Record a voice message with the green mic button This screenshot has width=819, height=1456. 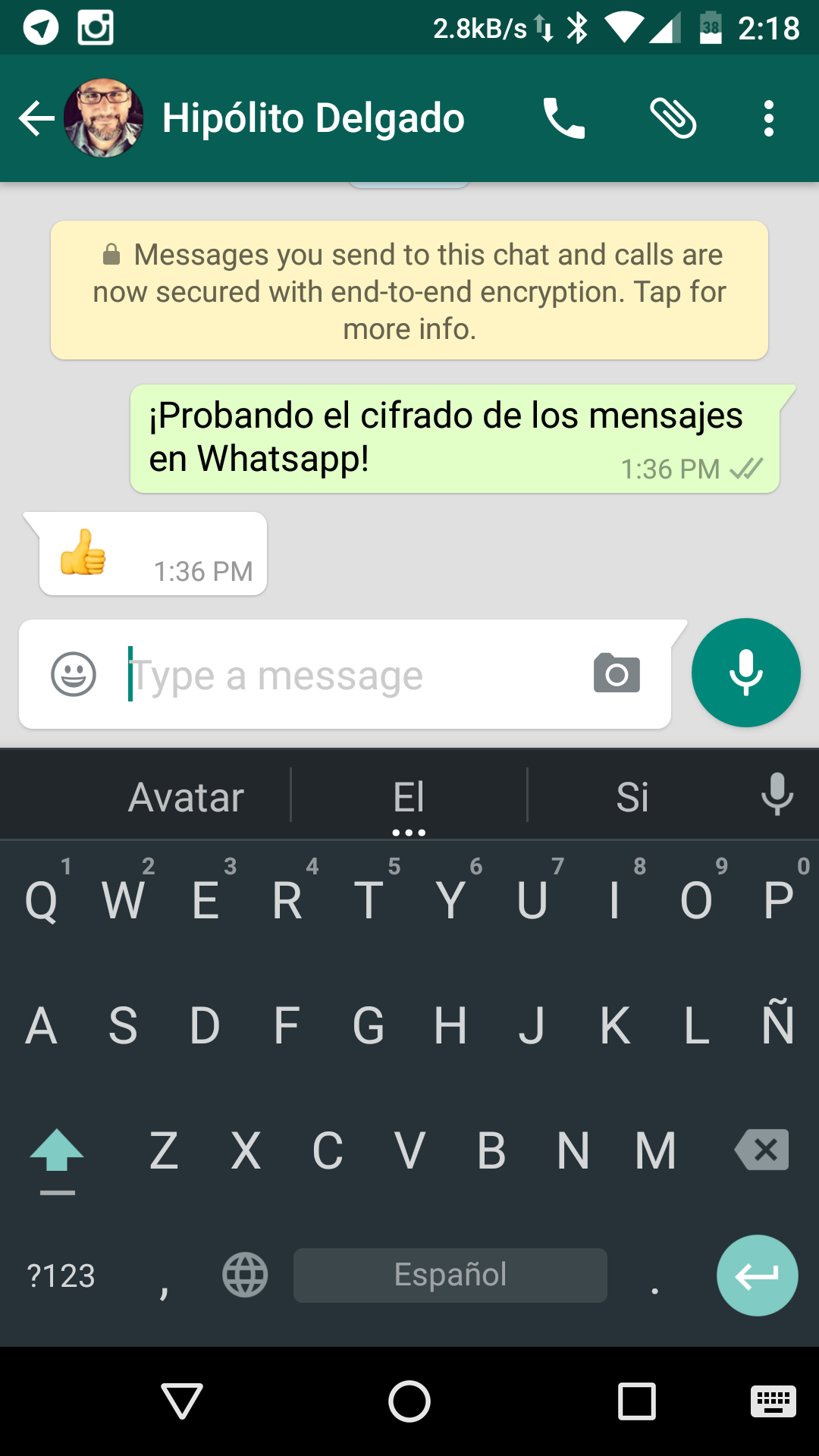745,673
